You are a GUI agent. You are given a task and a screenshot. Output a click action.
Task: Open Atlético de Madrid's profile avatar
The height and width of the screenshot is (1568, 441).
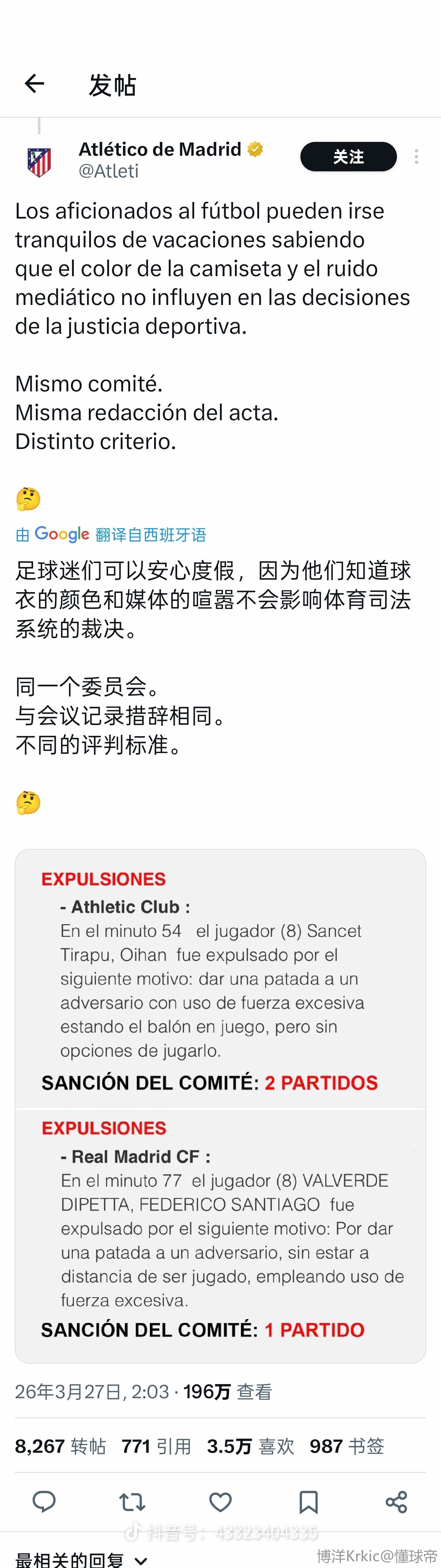(40, 161)
